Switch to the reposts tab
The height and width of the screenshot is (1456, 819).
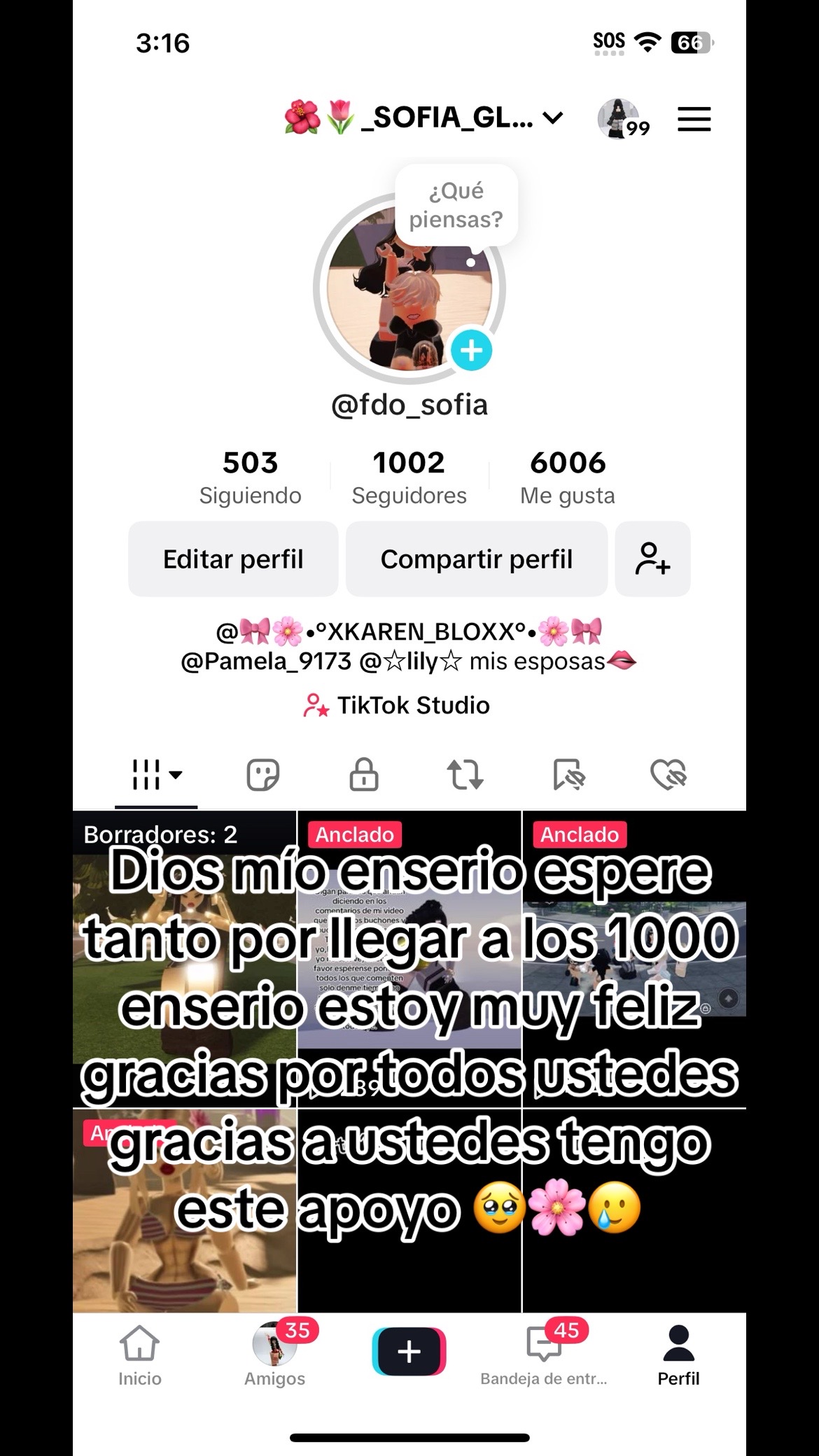pyautogui.click(x=465, y=775)
